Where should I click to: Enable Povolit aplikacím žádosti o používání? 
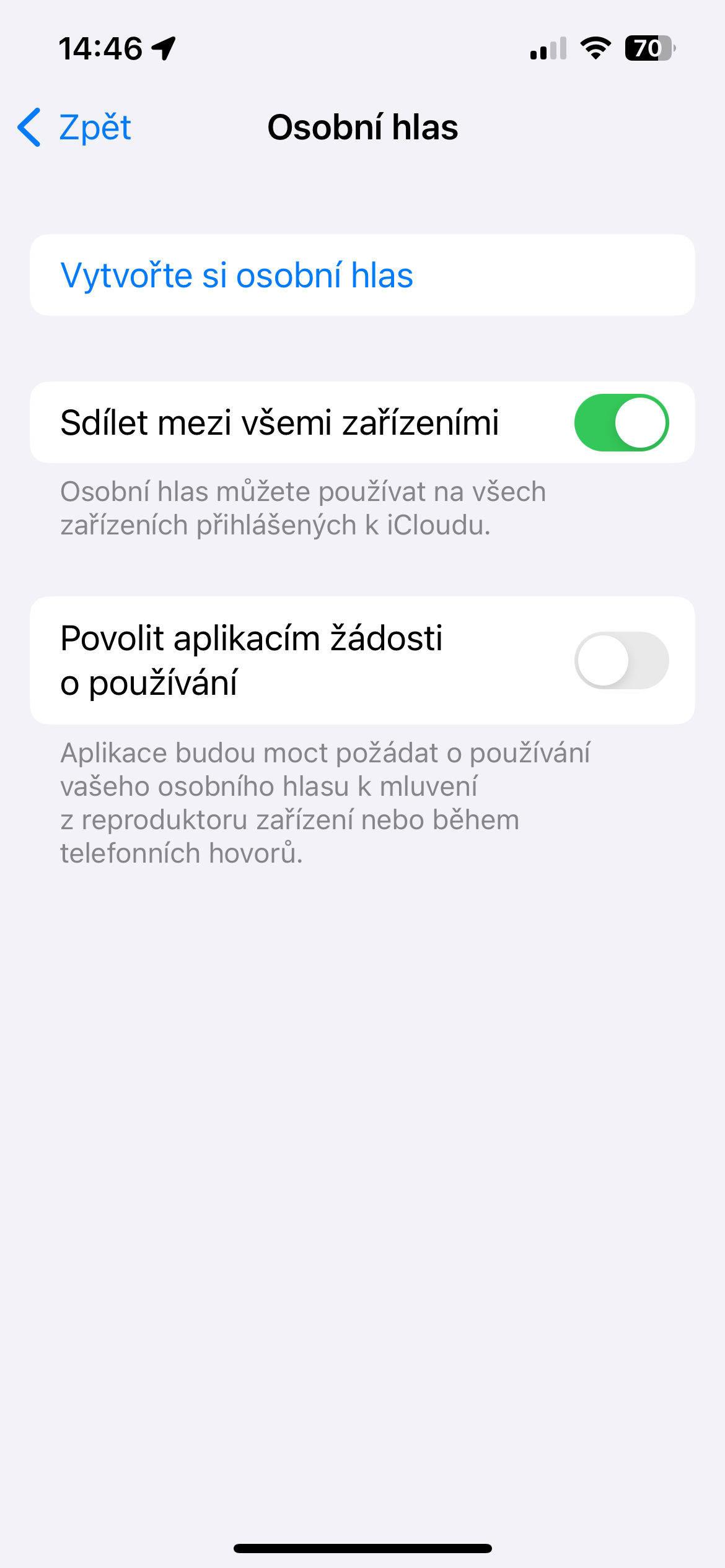coord(621,661)
